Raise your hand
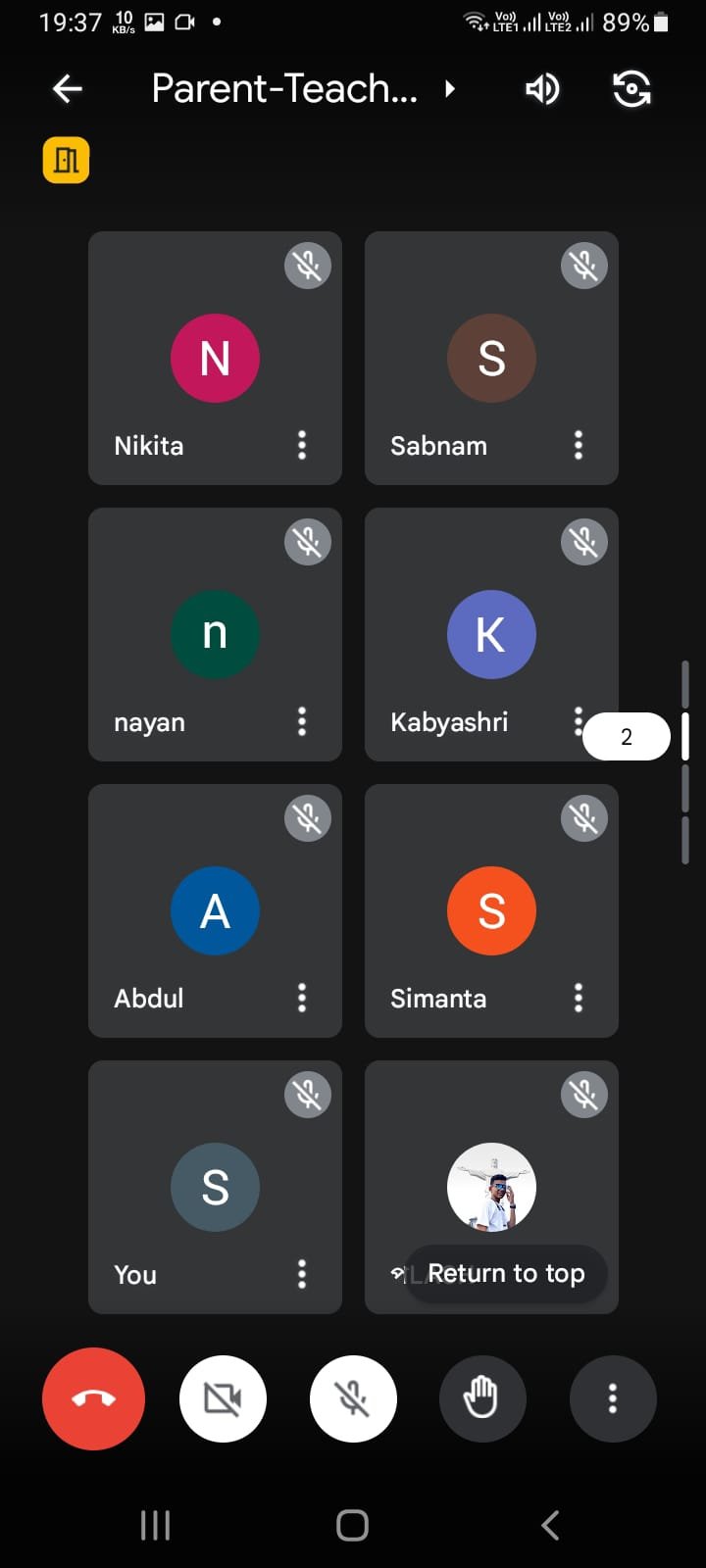Screen dimensions: 706x1568 click(x=482, y=1398)
